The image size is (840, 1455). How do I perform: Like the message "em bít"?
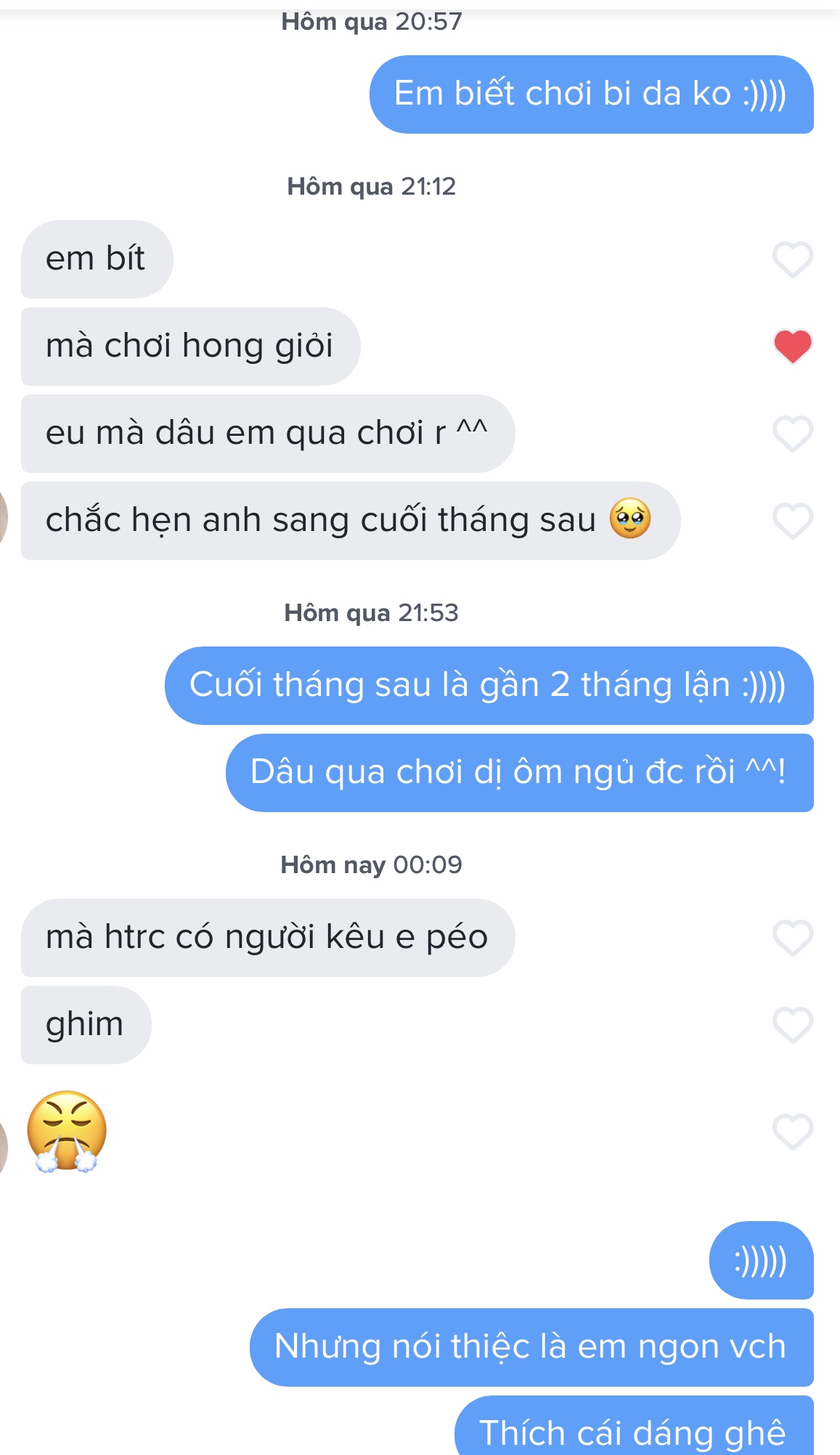pos(792,259)
